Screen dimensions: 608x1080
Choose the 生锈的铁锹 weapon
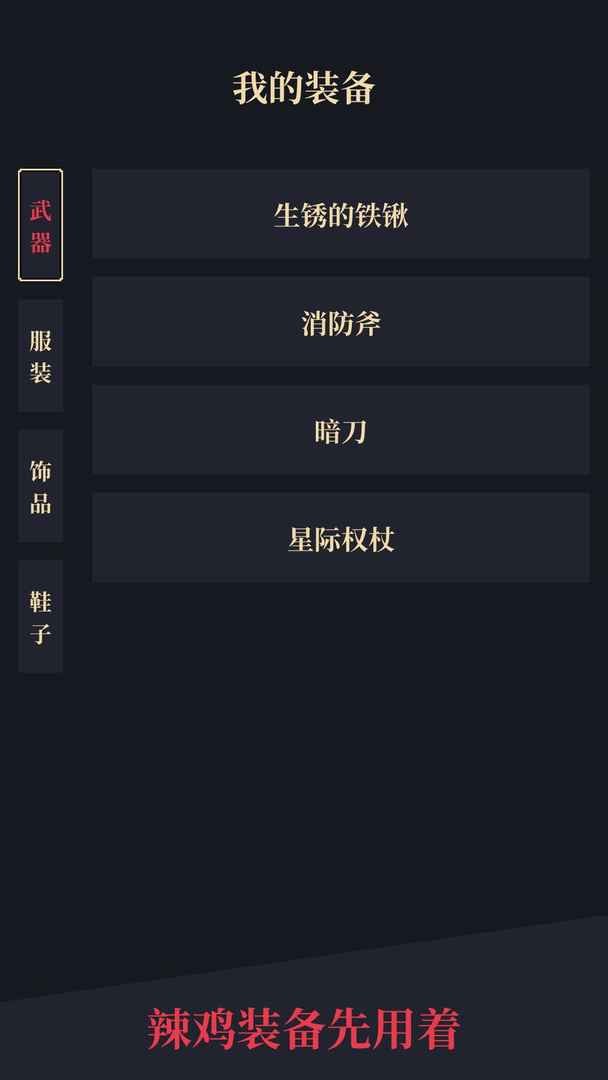point(341,214)
